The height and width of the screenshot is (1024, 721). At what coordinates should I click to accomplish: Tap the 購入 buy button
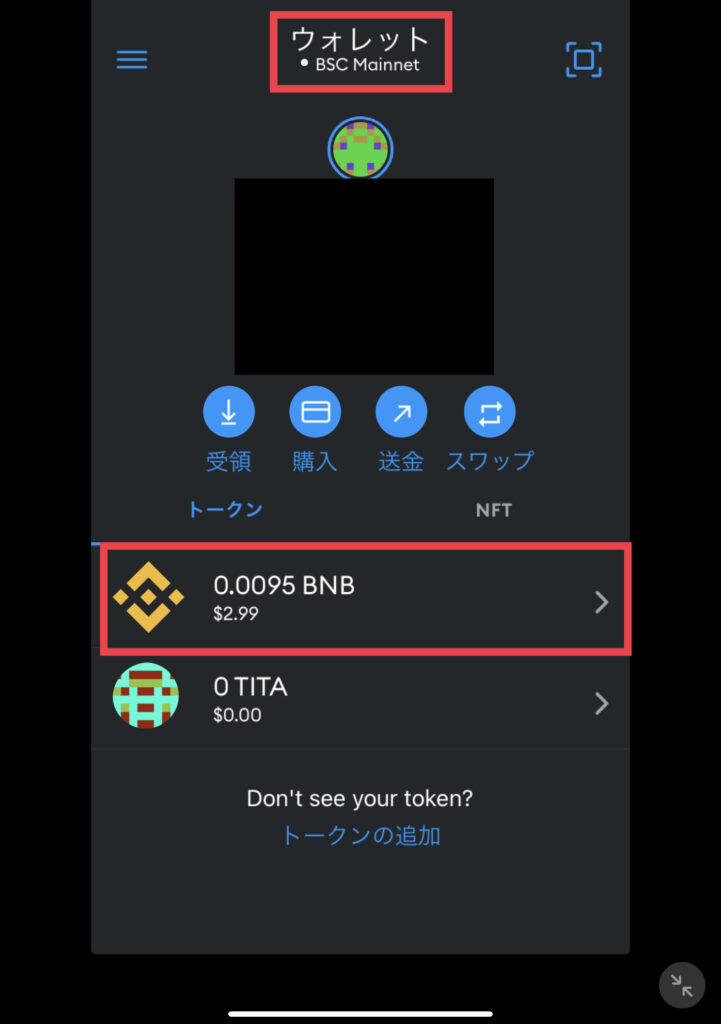coord(315,412)
